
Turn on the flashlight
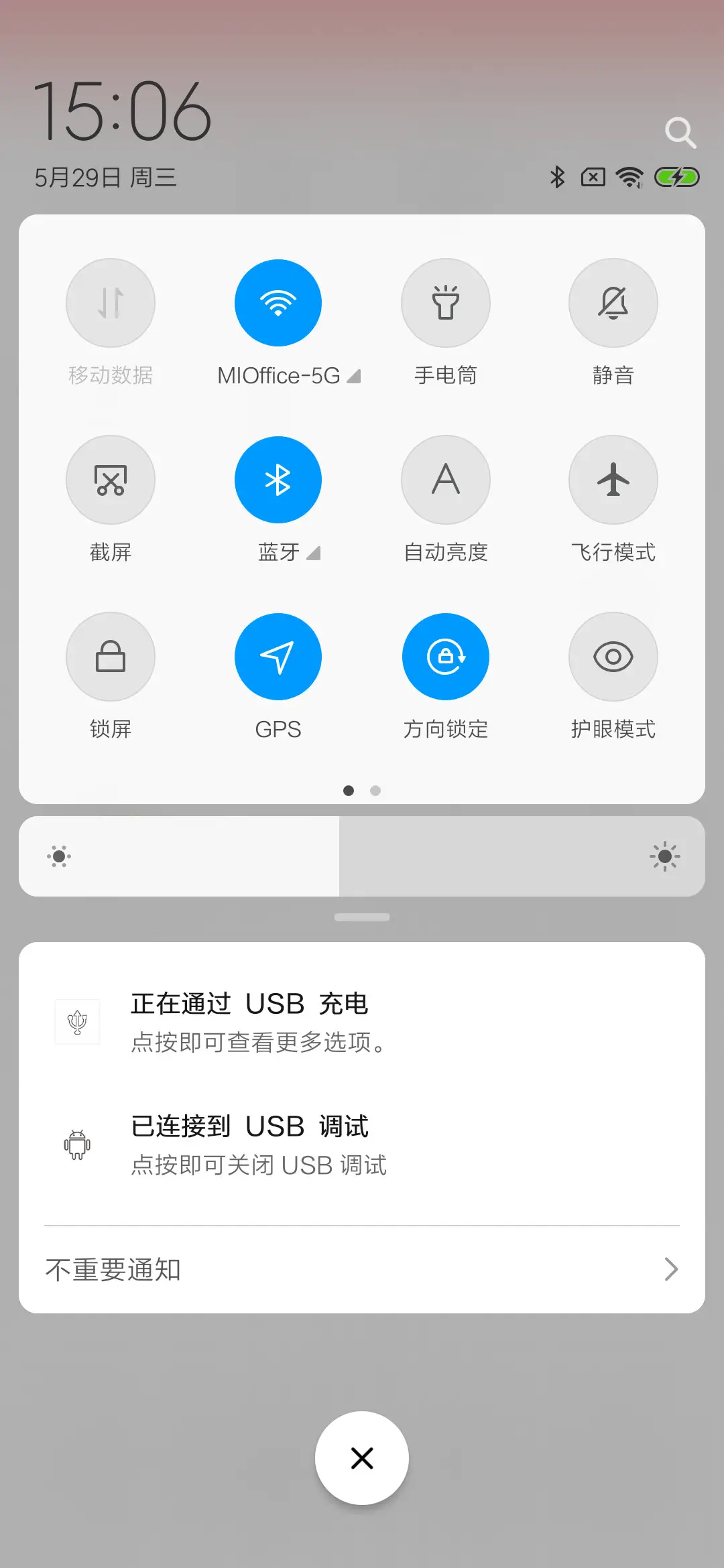click(x=445, y=302)
